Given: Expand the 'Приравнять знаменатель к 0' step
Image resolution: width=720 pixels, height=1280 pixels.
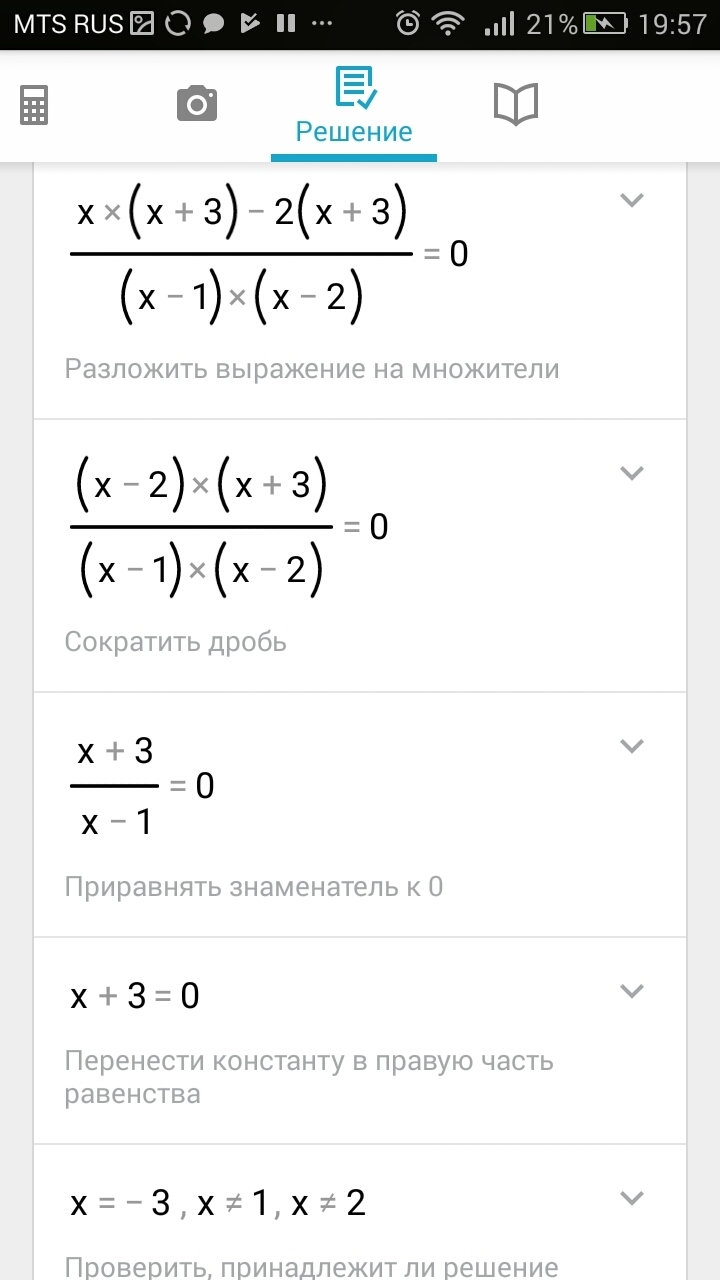Looking at the screenshot, I should pos(631,746).
